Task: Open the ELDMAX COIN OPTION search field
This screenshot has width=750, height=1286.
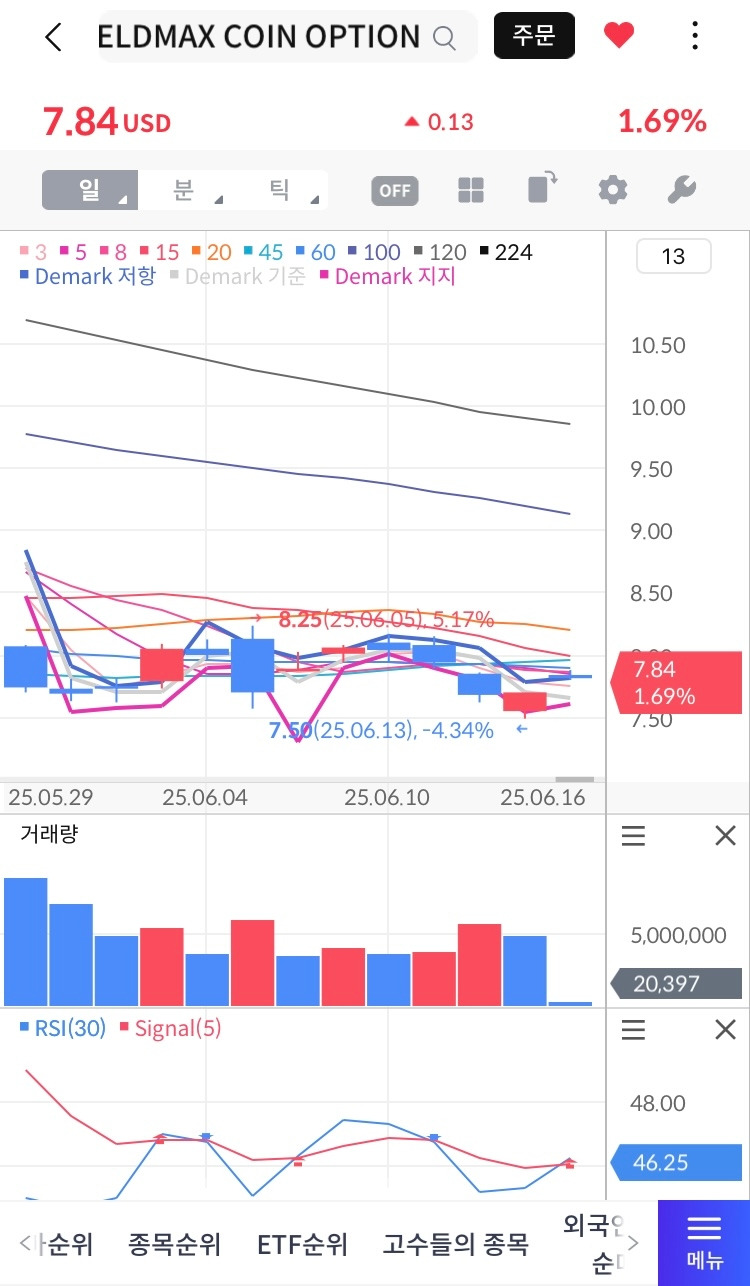Action: (x=285, y=38)
